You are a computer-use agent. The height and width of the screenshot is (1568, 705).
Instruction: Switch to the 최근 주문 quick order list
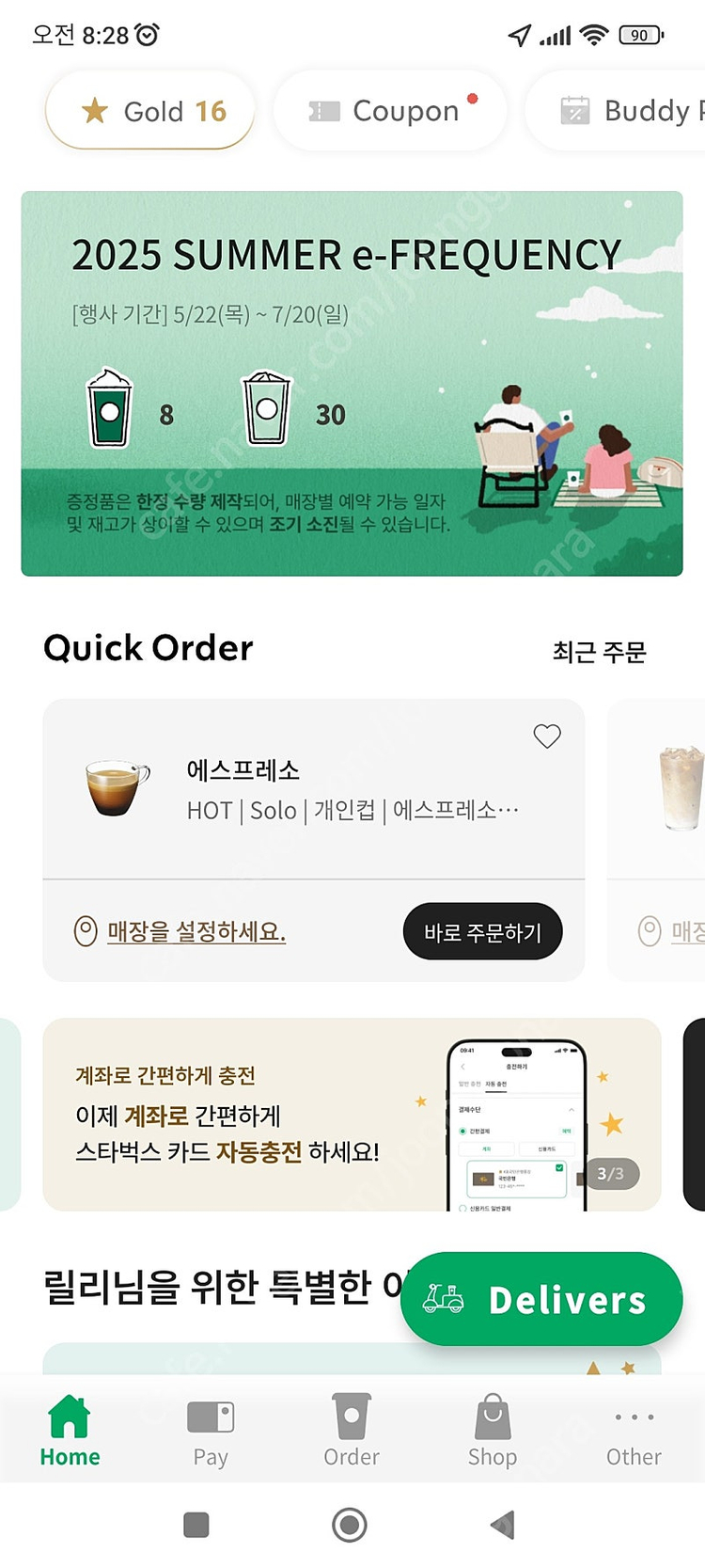[599, 652]
